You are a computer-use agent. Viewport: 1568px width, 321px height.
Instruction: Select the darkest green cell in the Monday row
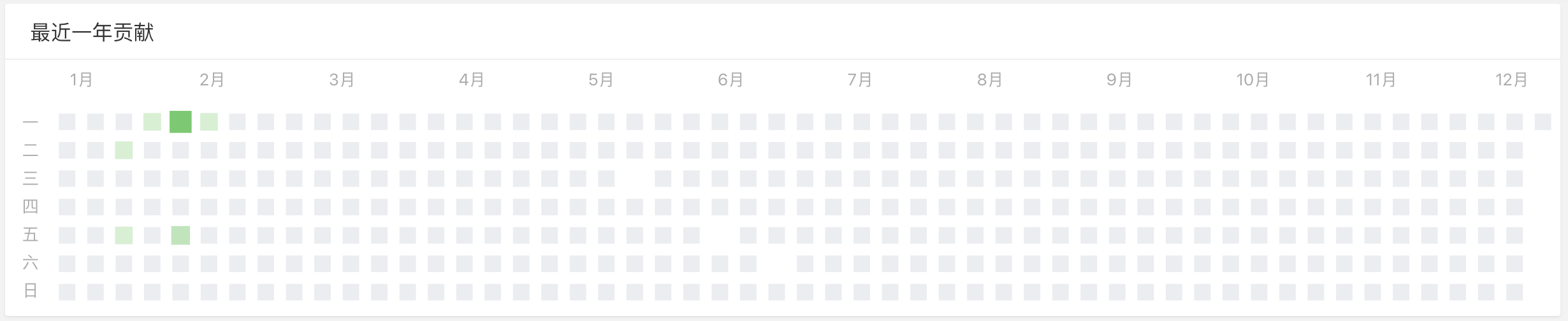pos(180,122)
